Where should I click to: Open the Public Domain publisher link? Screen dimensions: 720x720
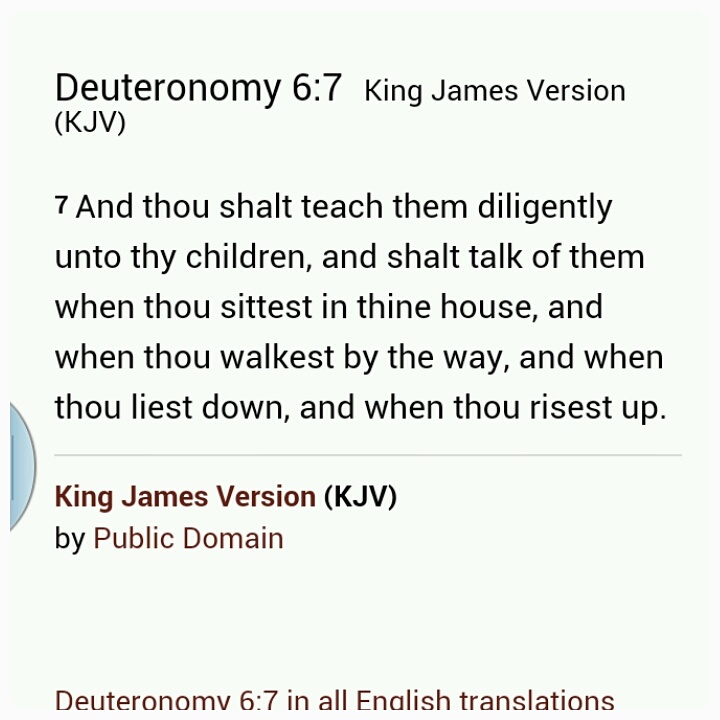tap(188, 538)
